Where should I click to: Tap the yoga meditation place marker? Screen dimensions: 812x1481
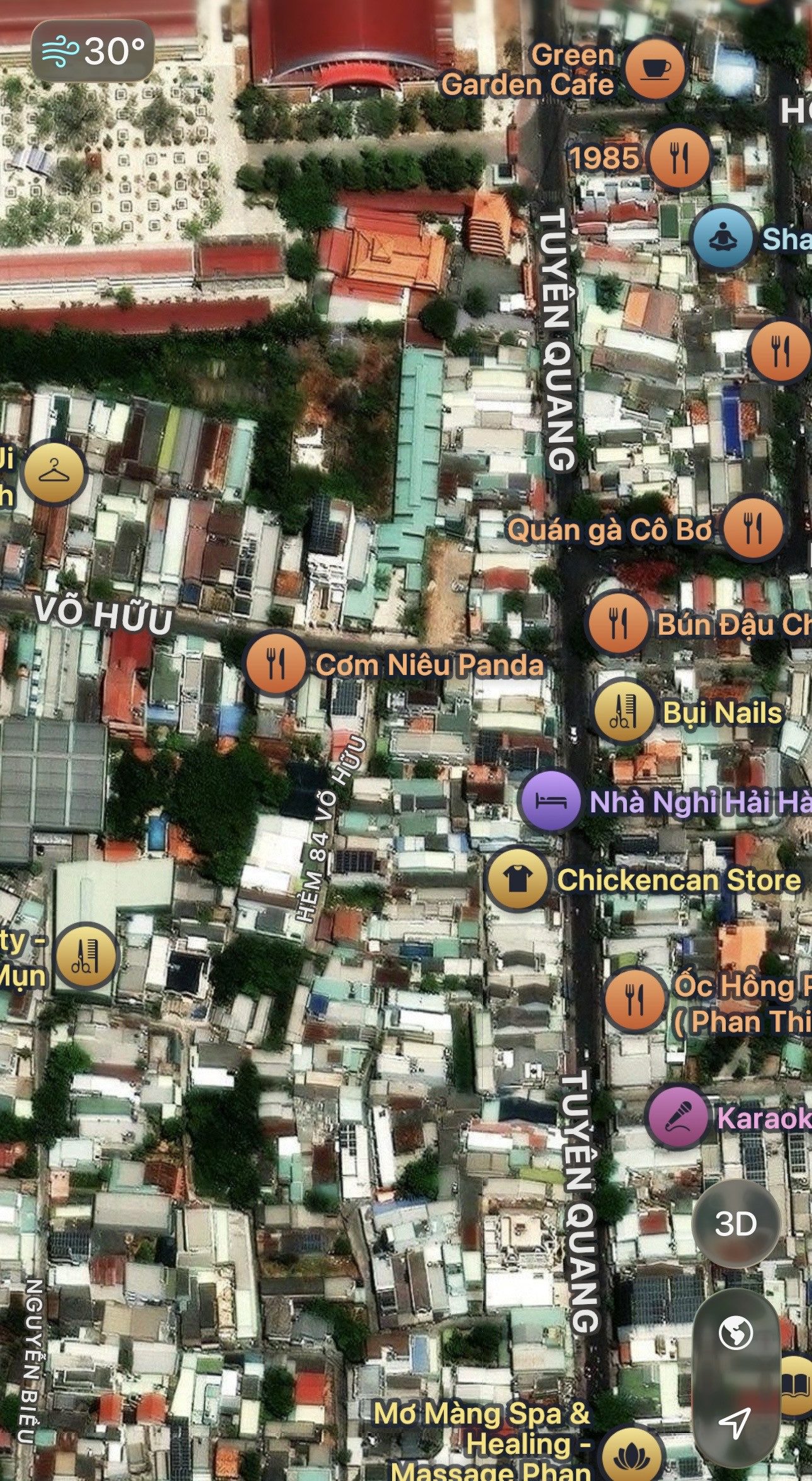(x=723, y=238)
